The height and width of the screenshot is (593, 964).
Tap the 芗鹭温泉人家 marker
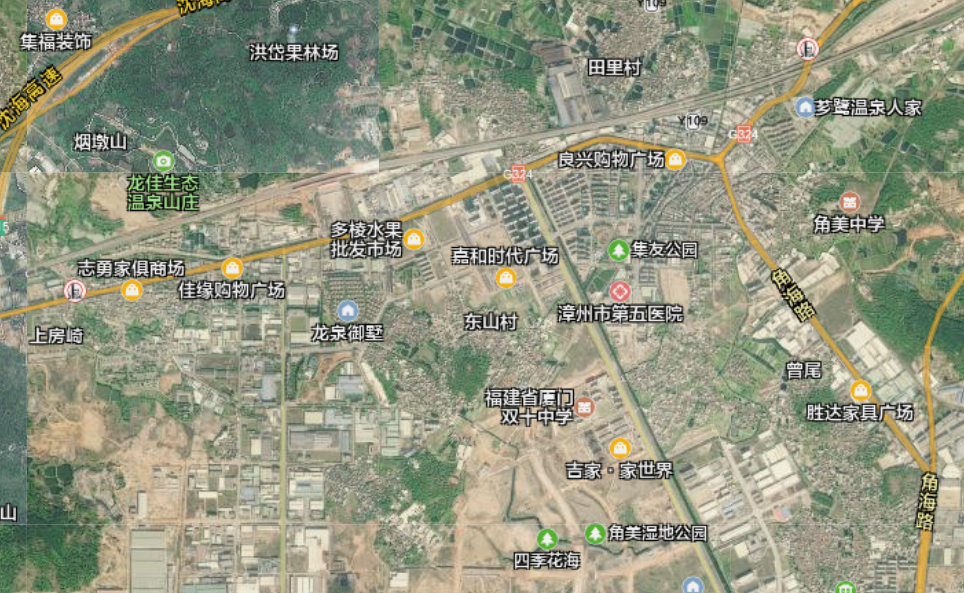click(x=806, y=106)
